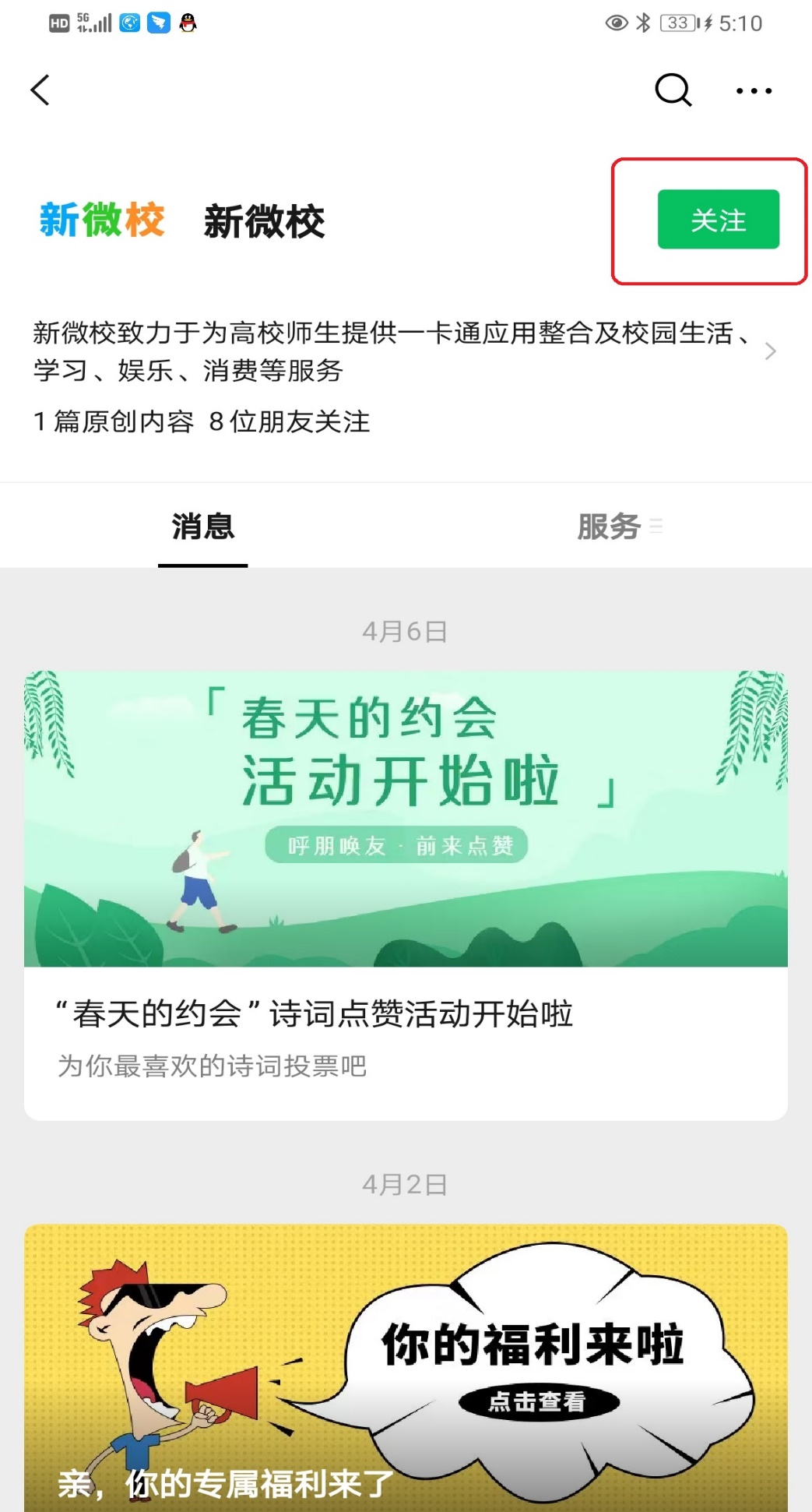Switch to the 消息 tab
Viewport: 812px width, 1512px height.
point(202,527)
